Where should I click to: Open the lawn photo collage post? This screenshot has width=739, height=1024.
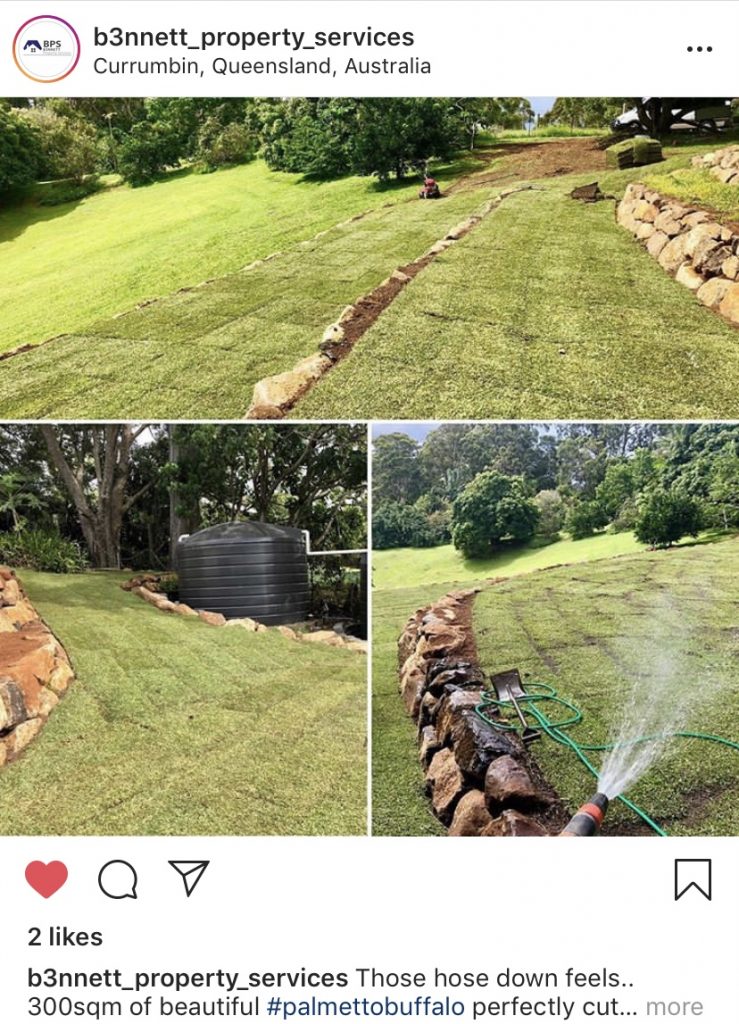point(369,466)
